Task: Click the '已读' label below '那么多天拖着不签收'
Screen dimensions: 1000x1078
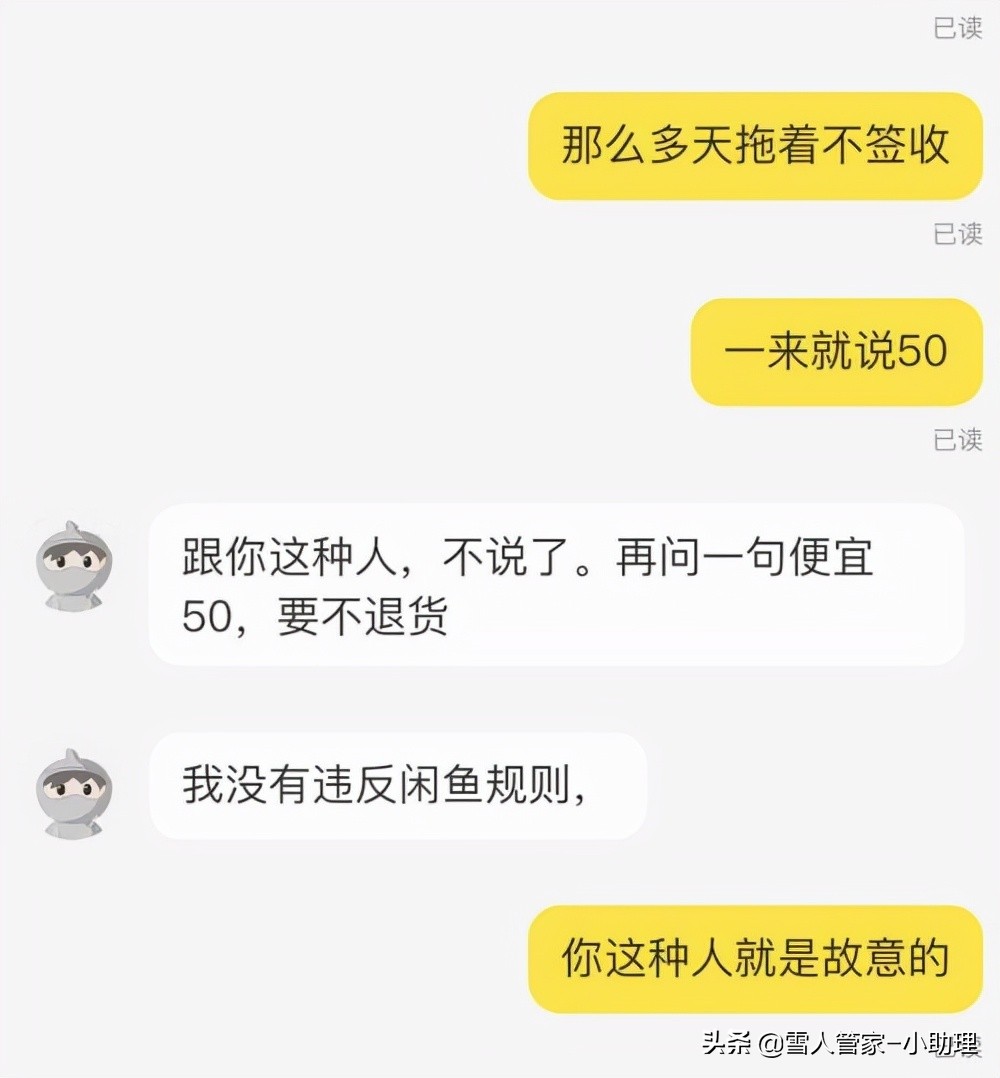Action: pos(957,235)
